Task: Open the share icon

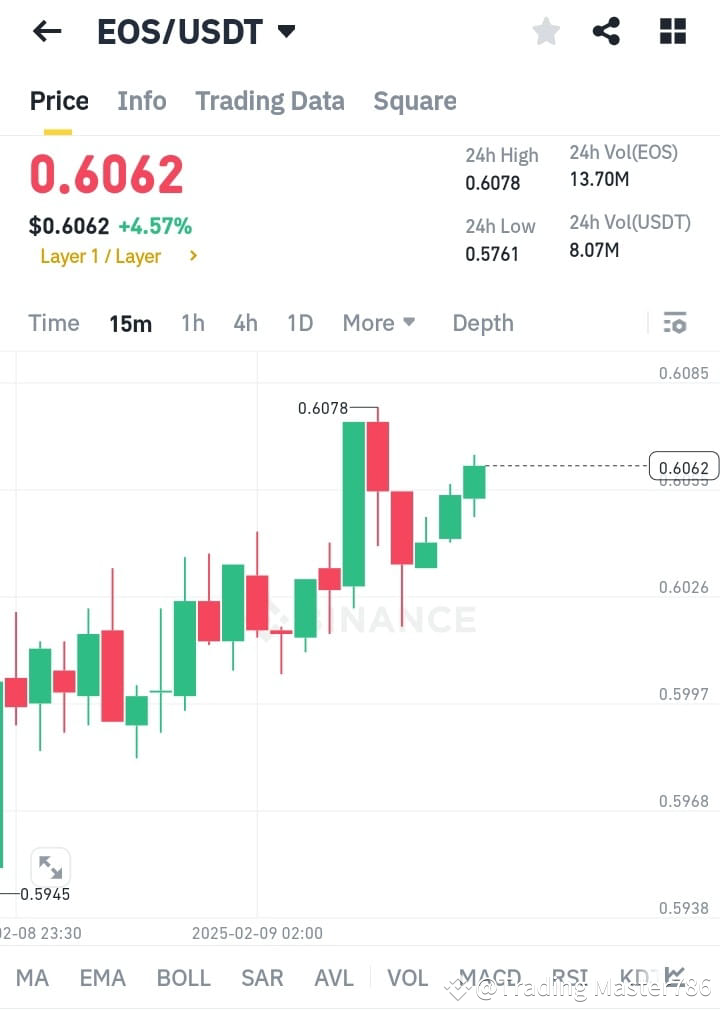Action: 608,31
